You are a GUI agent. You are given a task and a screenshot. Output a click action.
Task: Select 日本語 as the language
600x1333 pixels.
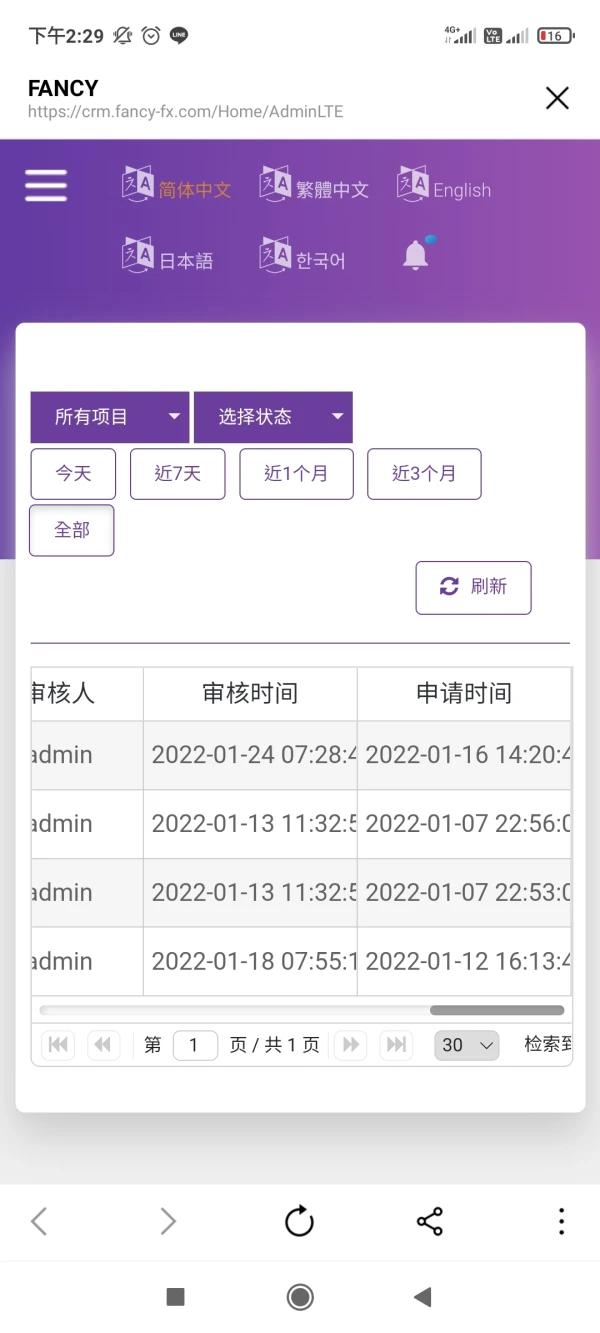(x=168, y=258)
